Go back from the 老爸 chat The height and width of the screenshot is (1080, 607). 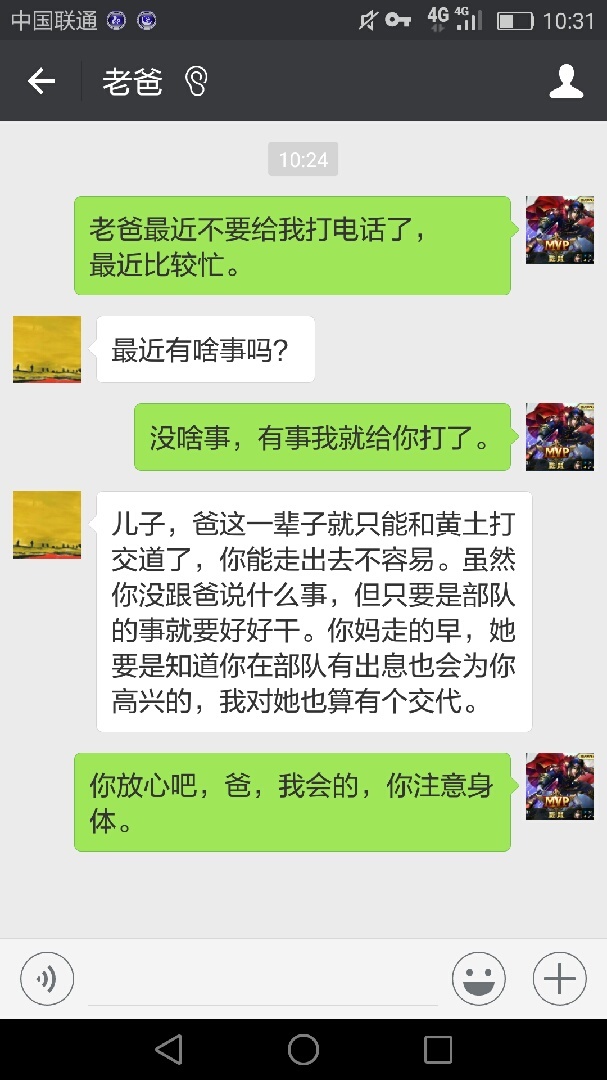41,81
